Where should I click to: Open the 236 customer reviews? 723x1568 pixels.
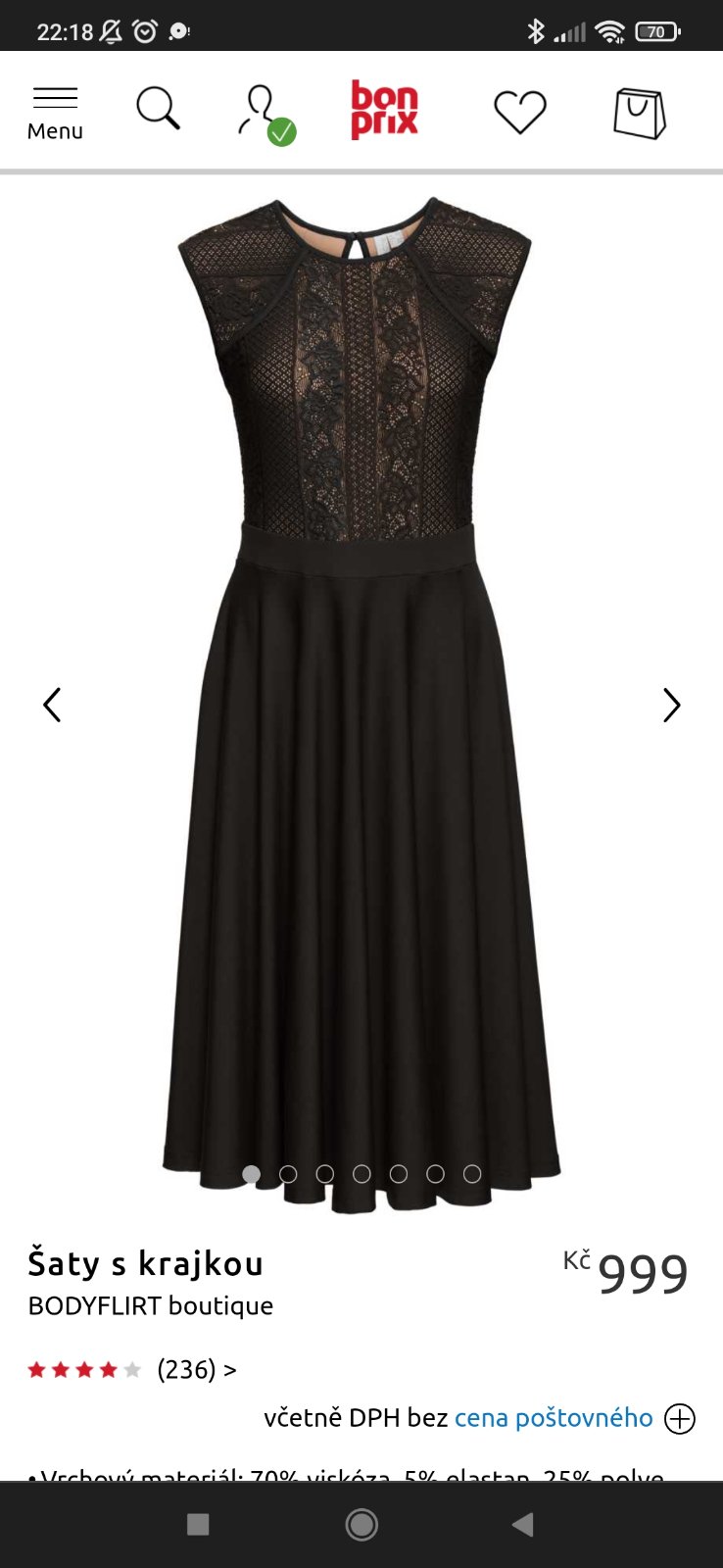tap(196, 1369)
